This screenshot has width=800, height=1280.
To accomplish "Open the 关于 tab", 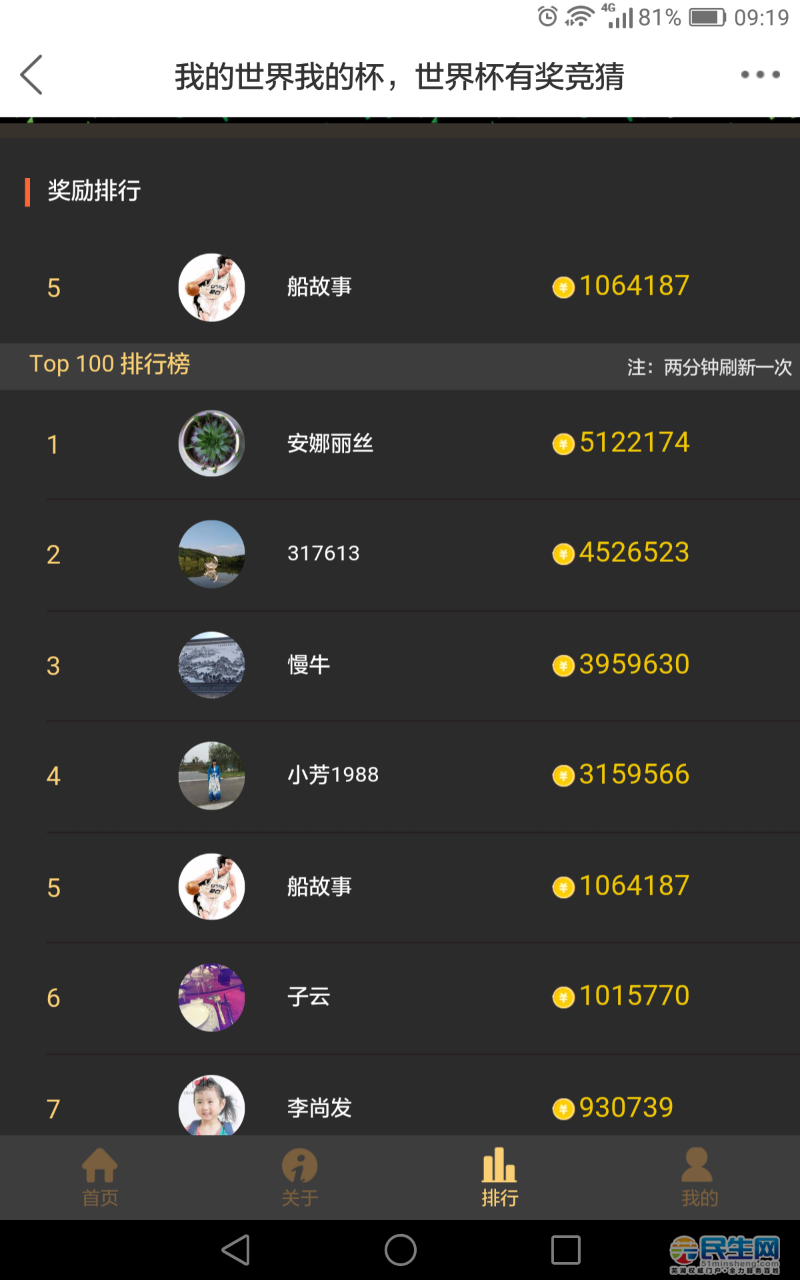I will point(300,1178).
